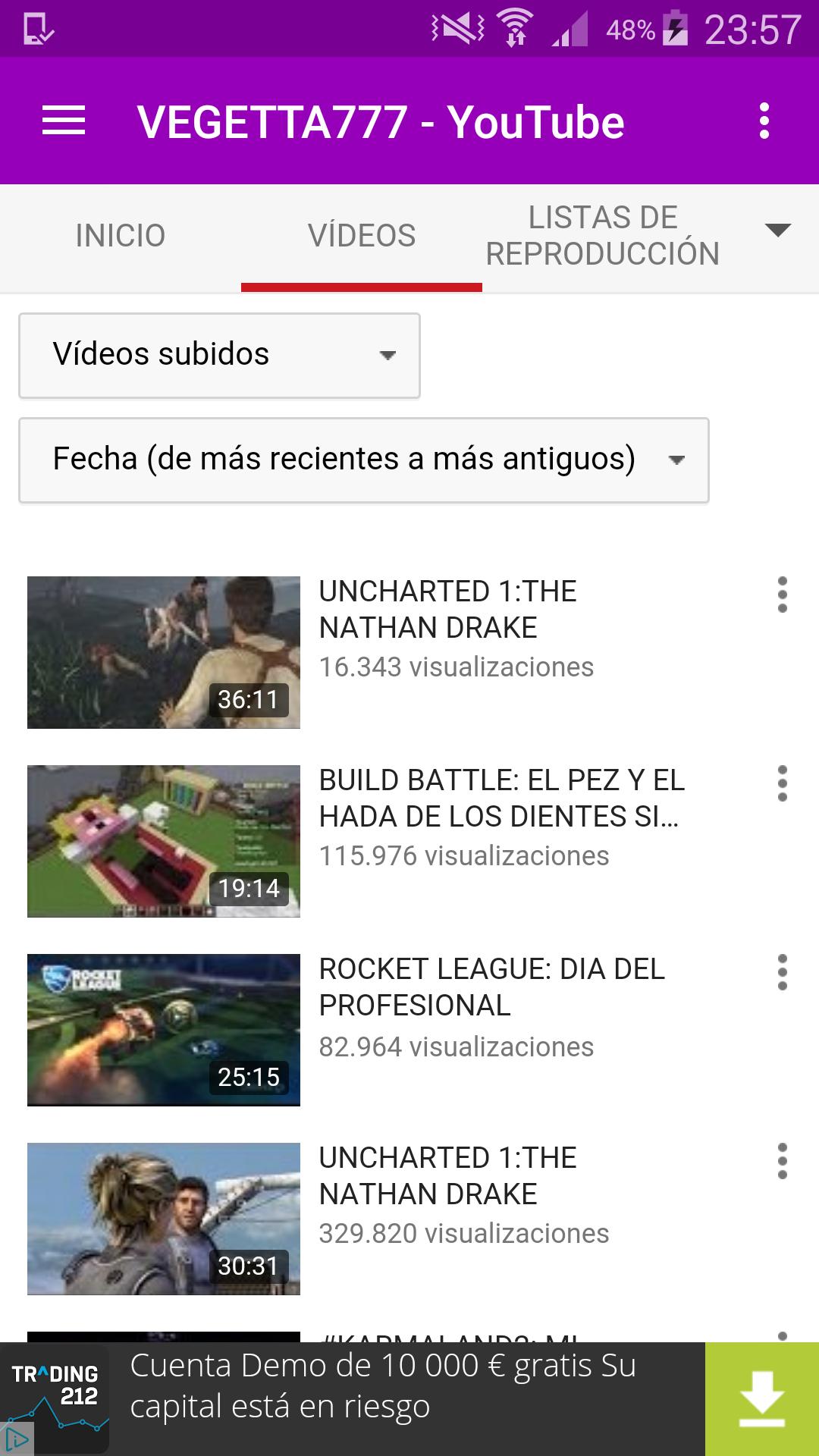Play ROCKET LEAGUE: DIA DEL PROFESIONAL
The height and width of the screenshot is (1456, 819).
click(x=164, y=1030)
